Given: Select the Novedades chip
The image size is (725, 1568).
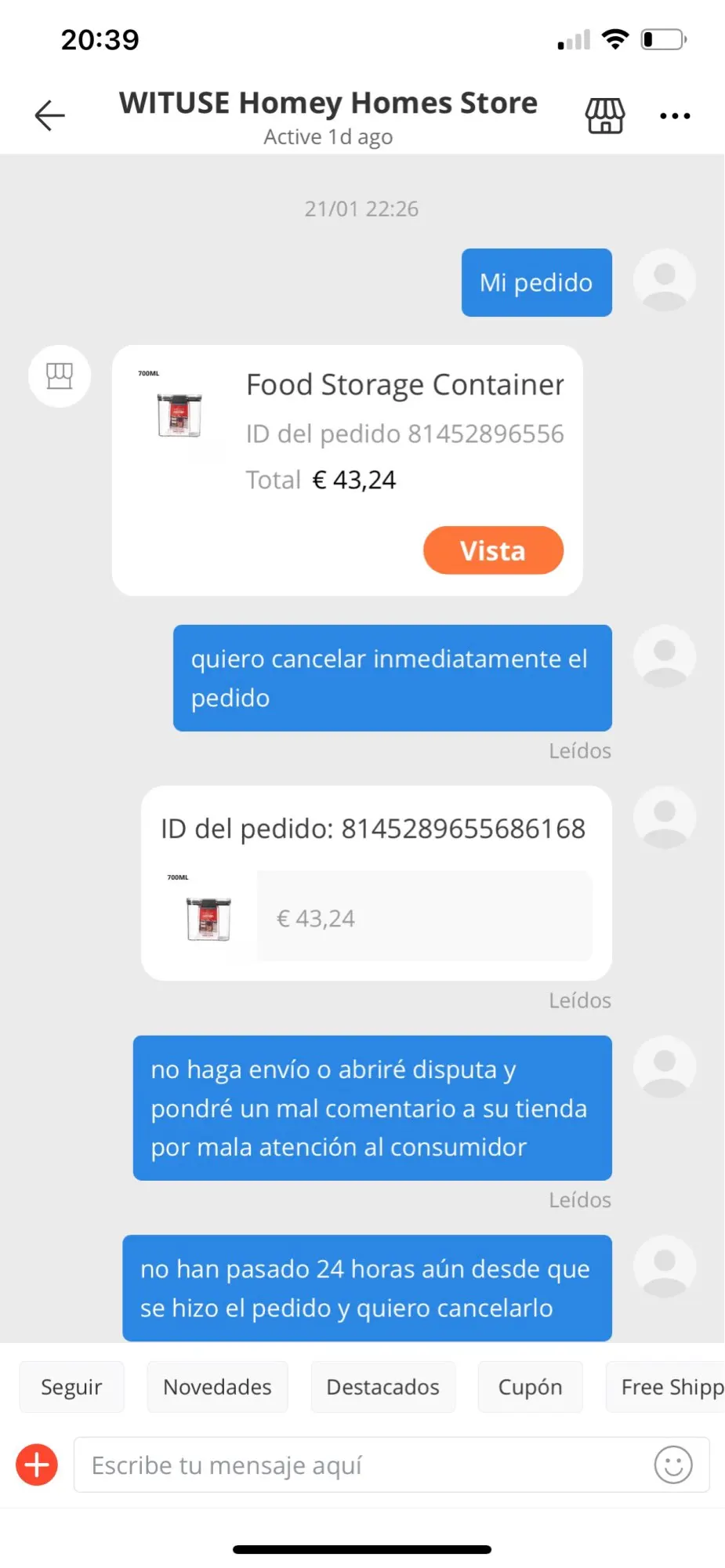Looking at the screenshot, I should coord(217,1387).
